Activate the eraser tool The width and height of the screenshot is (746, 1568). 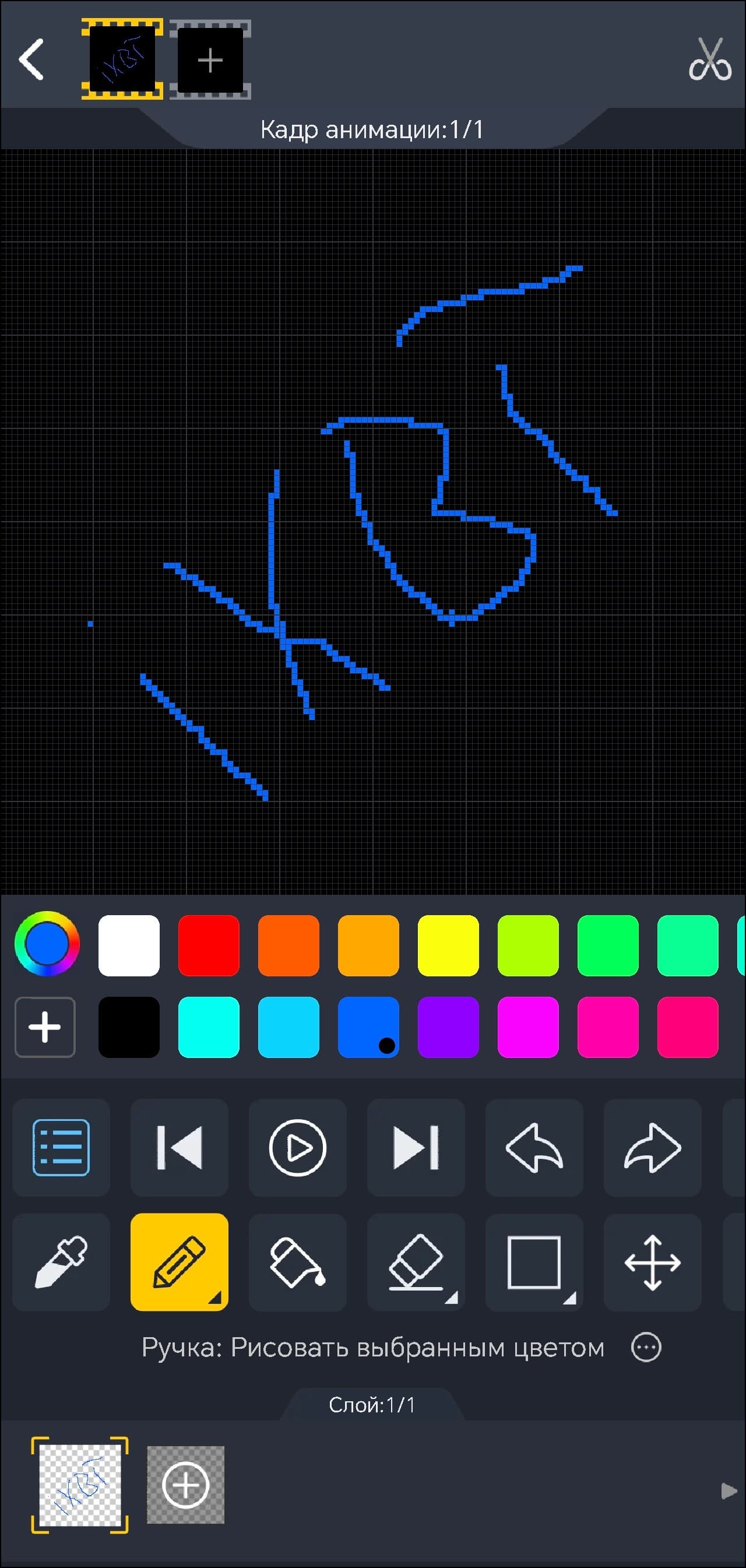coord(416,1262)
